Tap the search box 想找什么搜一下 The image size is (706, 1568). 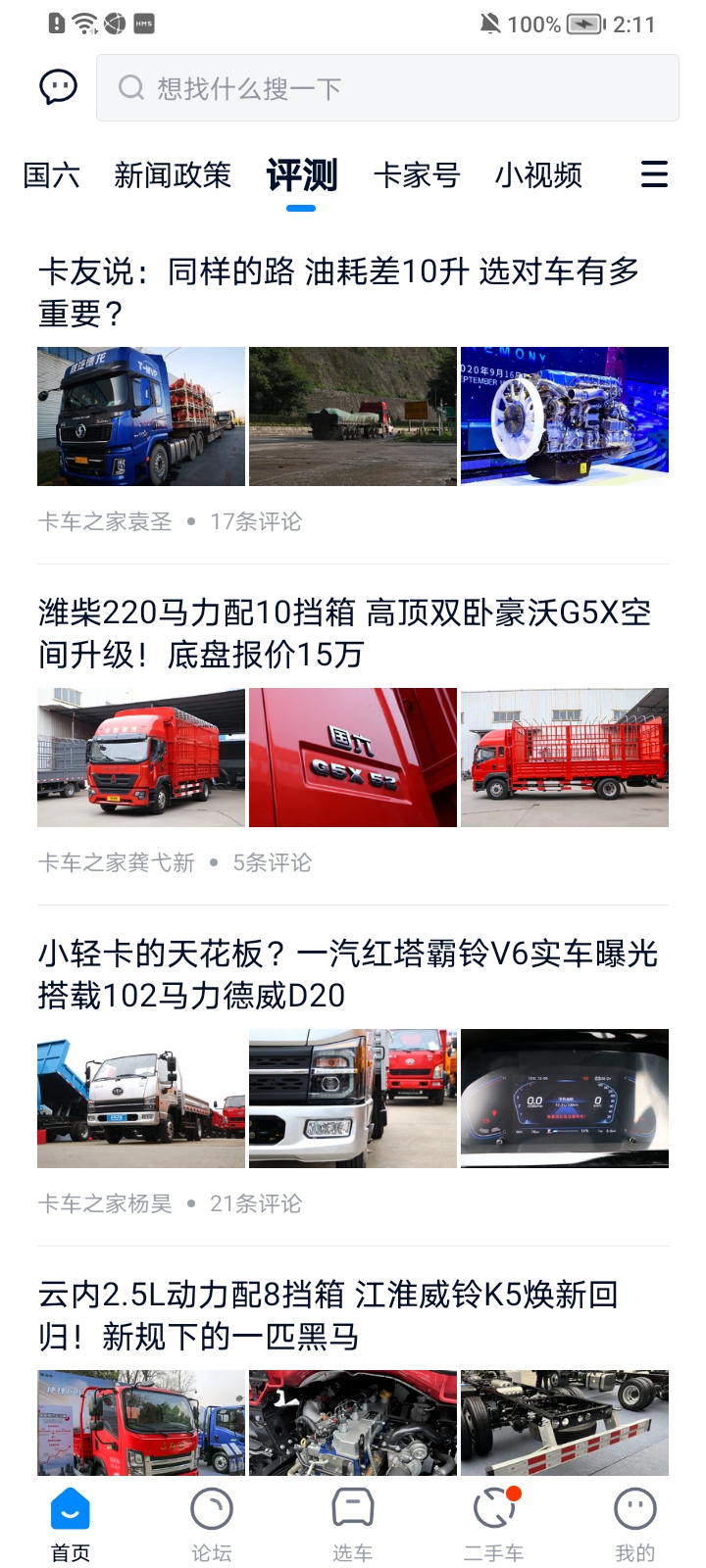(387, 88)
